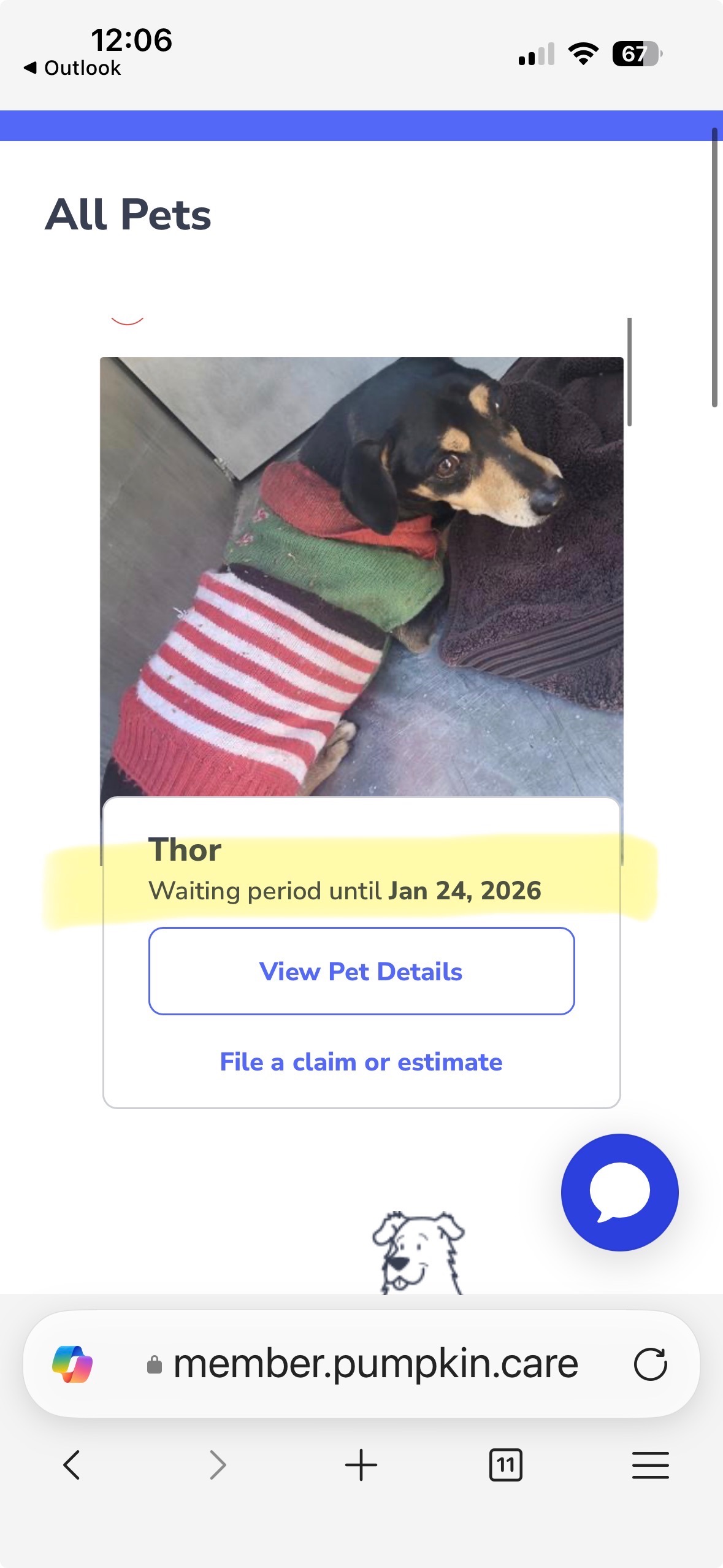Go back to the previous page
Viewport: 723px width, 1568px height.
72,1465
